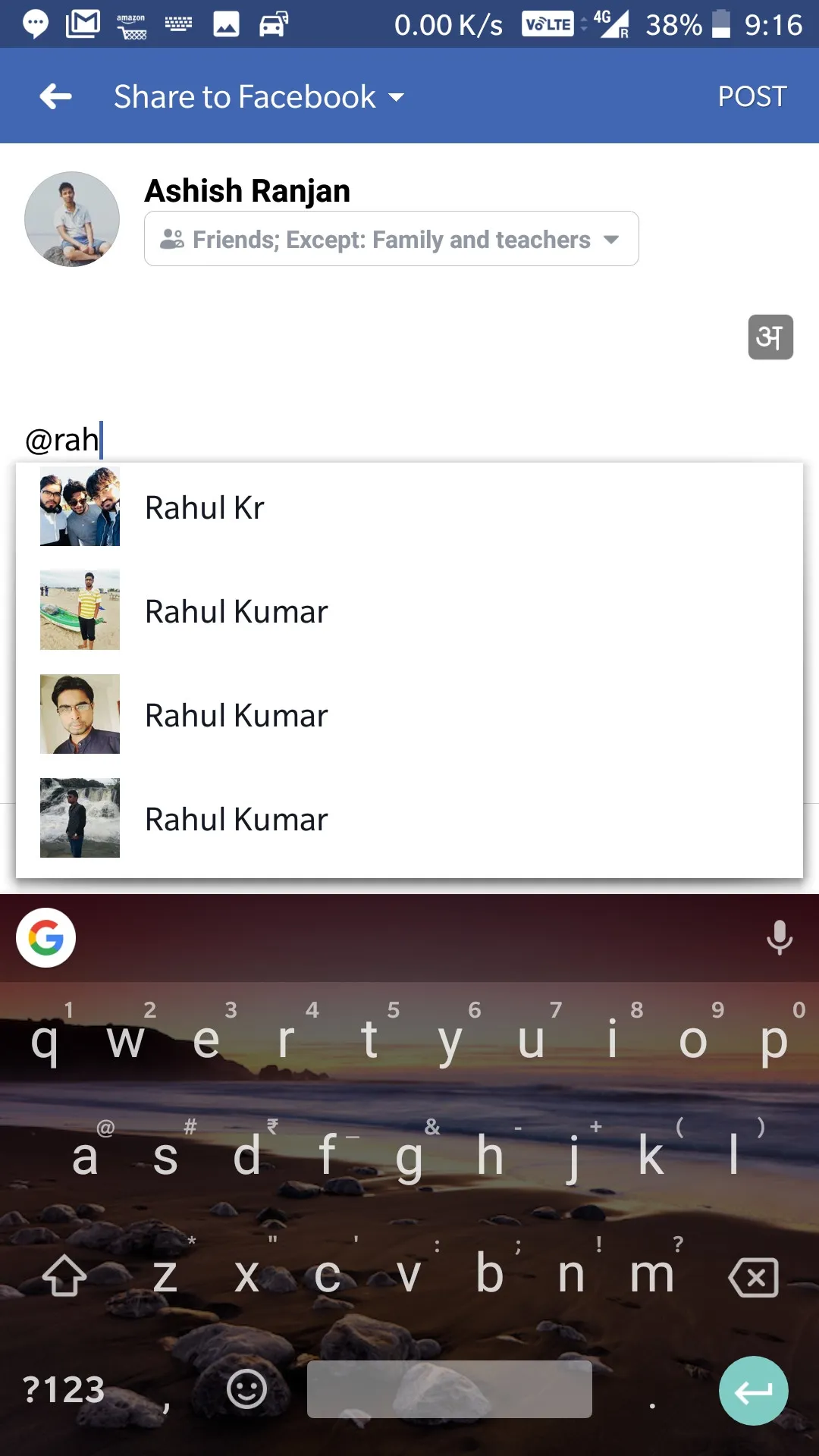This screenshot has width=819, height=1456.
Task: Open Google search from the keyboard
Action: pos(45,937)
